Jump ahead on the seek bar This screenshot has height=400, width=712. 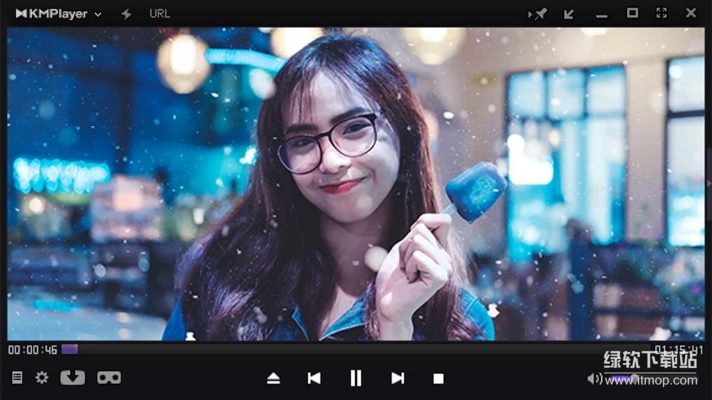click(350, 349)
